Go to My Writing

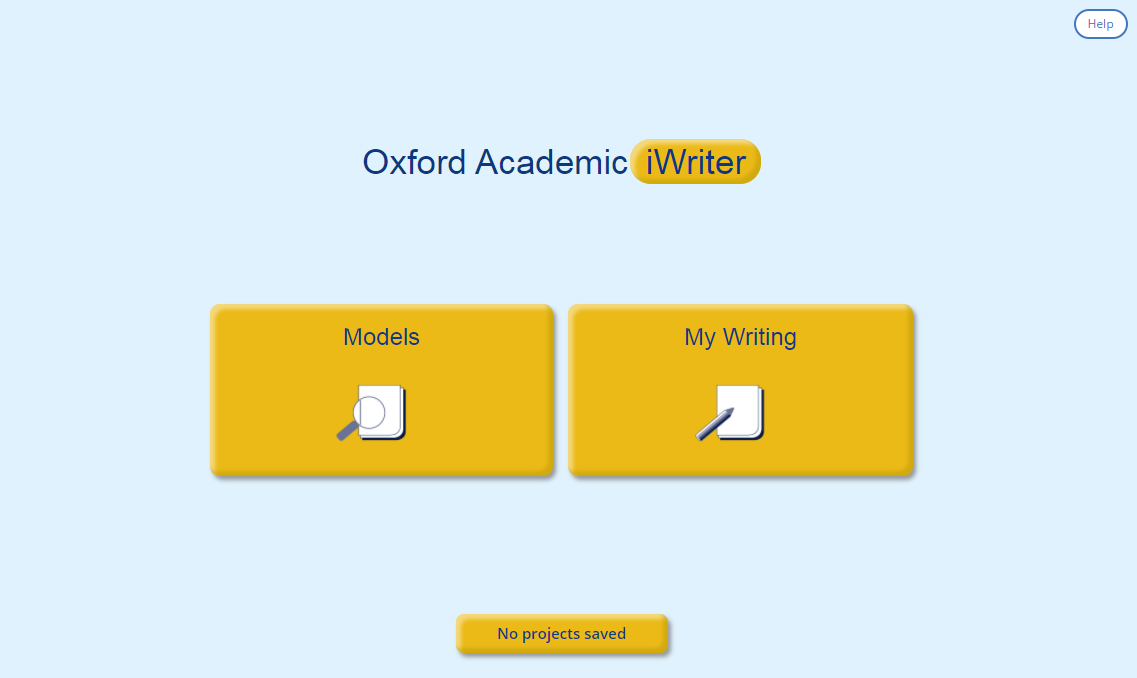[x=740, y=389]
